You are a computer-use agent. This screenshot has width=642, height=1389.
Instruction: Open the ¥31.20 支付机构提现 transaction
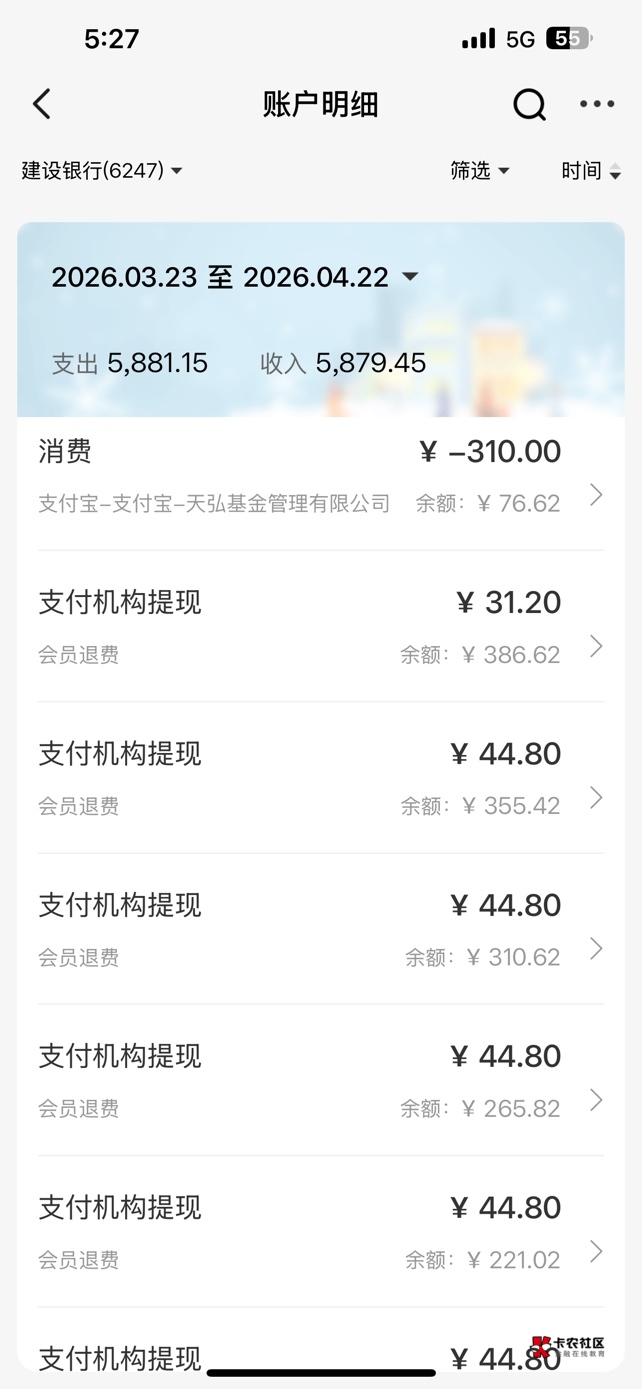[320, 627]
